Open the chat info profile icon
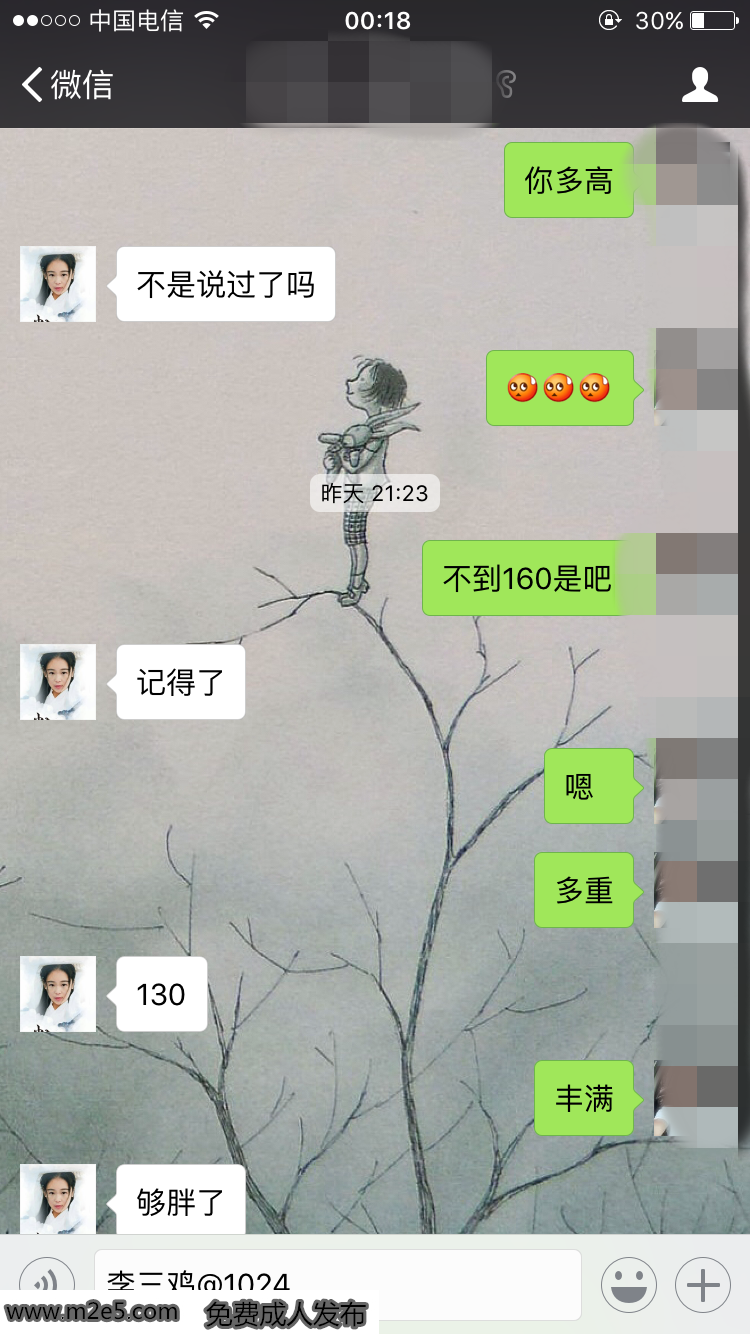The width and height of the screenshot is (750, 1334). (699, 85)
